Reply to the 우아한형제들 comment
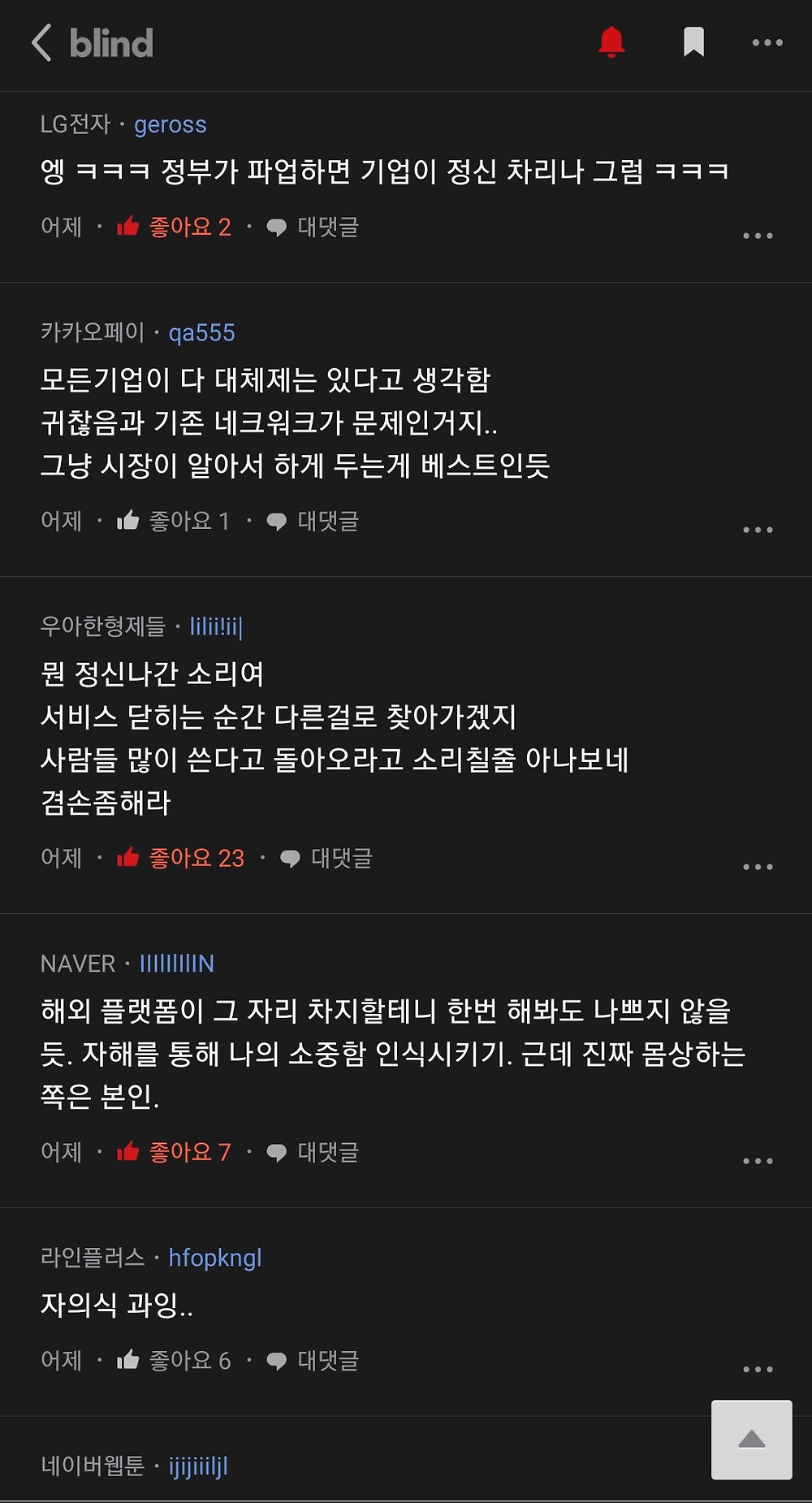 click(326, 858)
